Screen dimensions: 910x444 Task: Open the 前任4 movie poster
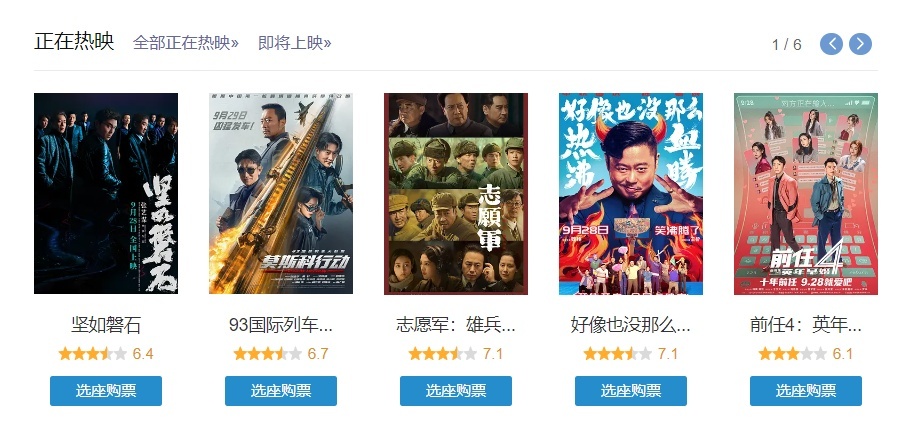pos(806,193)
